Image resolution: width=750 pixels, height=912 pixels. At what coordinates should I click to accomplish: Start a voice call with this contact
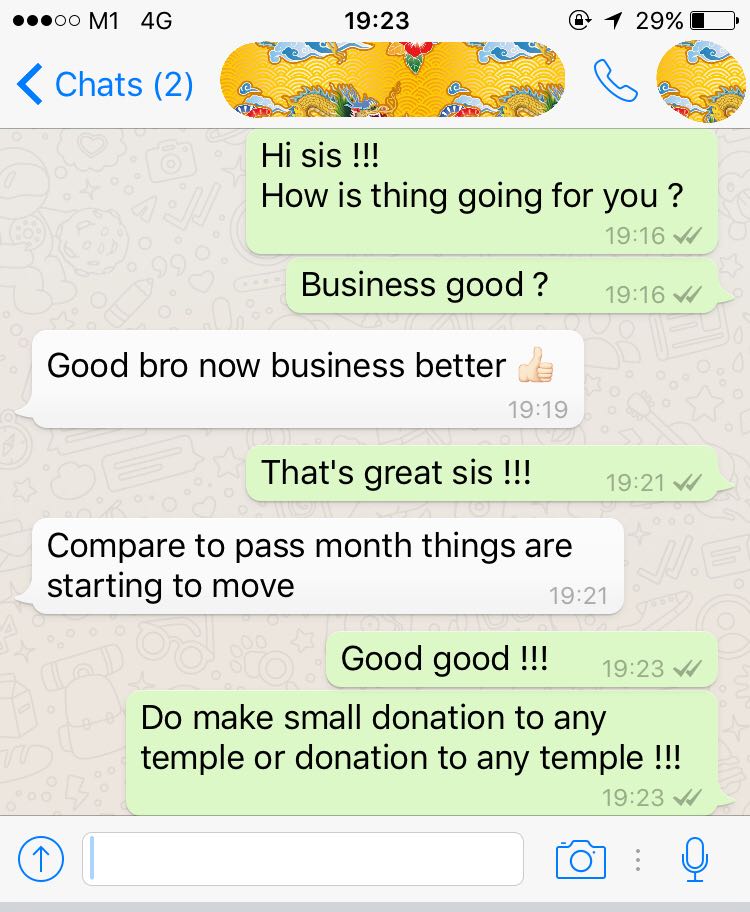click(x=615, y=82)
